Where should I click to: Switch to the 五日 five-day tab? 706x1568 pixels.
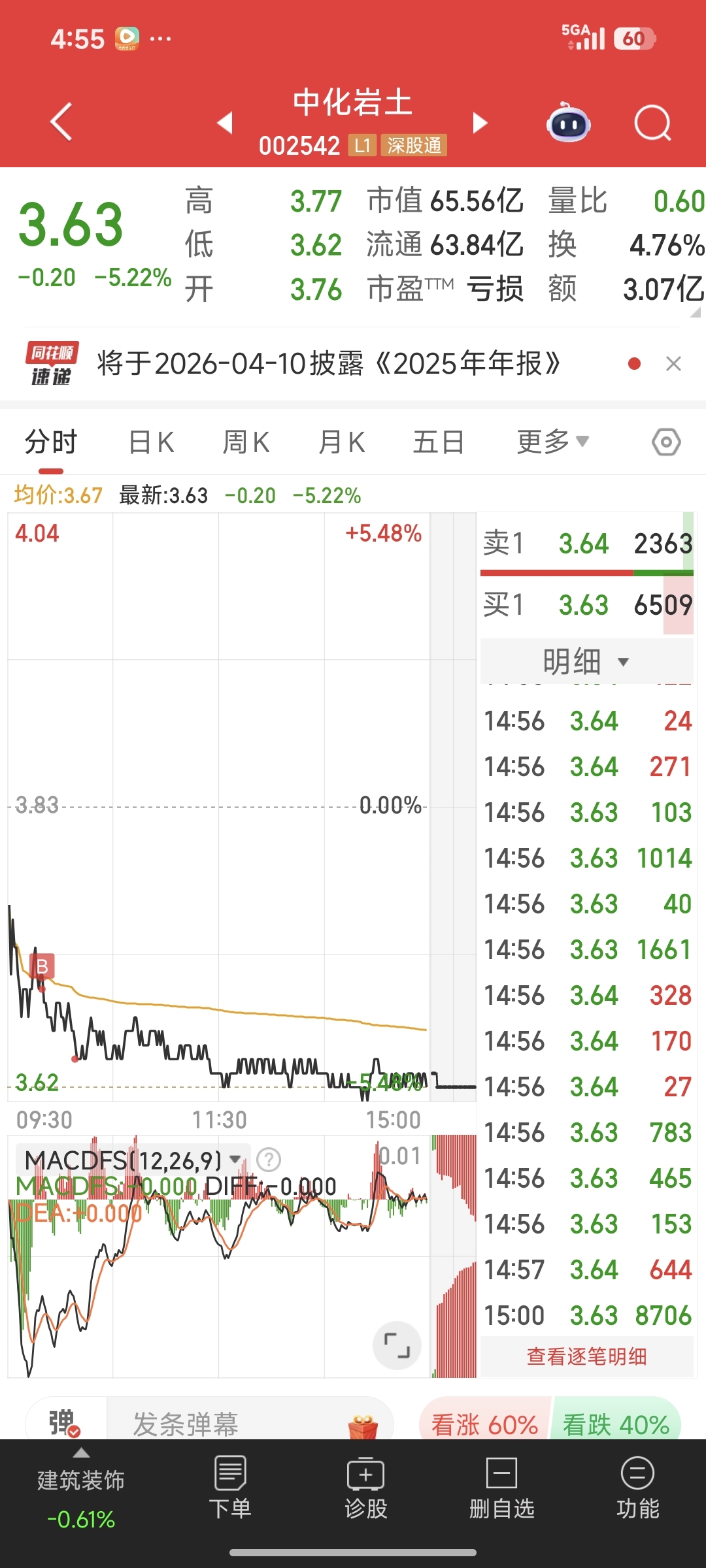pyautogui.click(x=439, y=441)
